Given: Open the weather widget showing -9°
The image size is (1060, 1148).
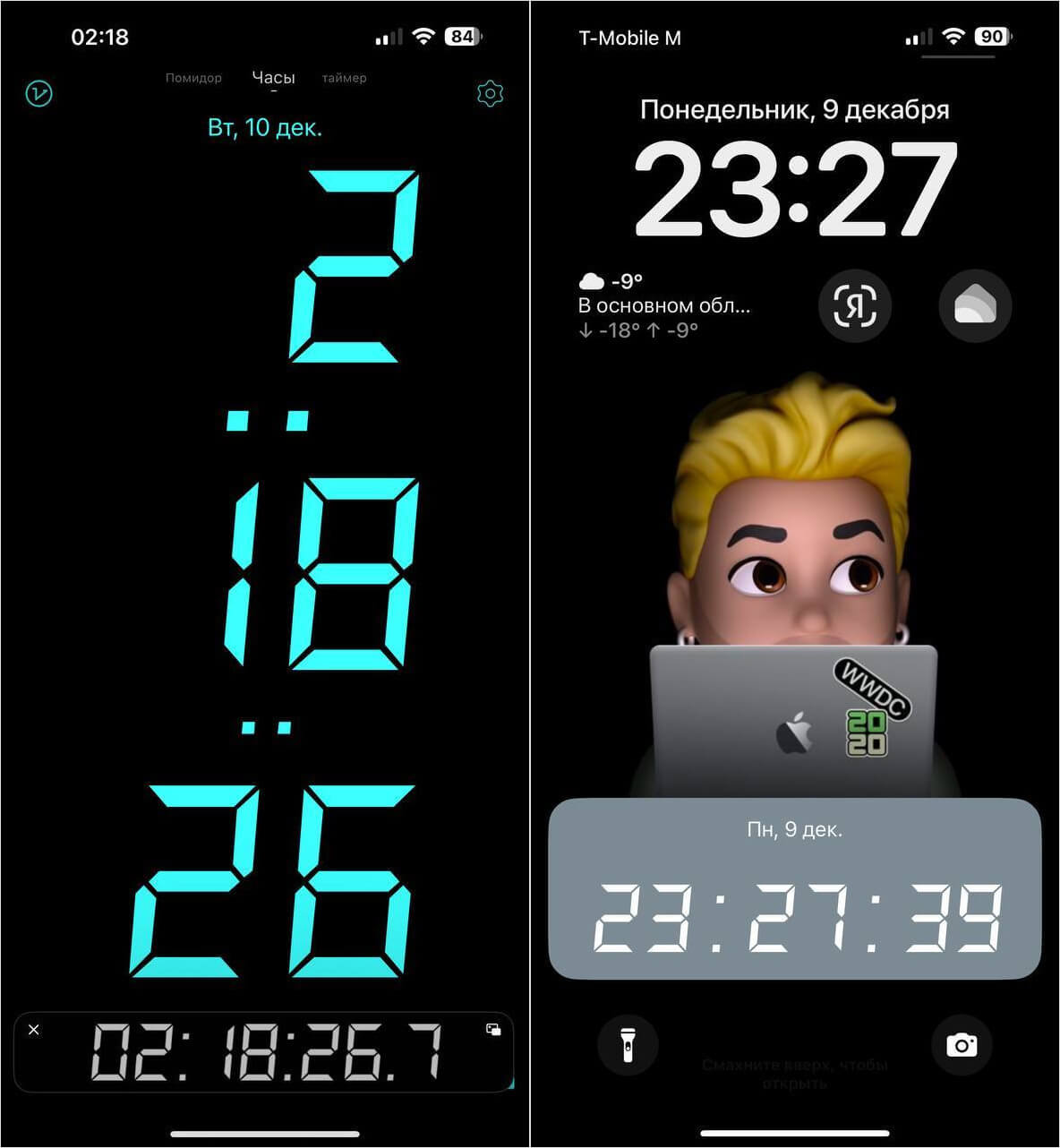Looking at the screenshot, I should tap(663, 305).
